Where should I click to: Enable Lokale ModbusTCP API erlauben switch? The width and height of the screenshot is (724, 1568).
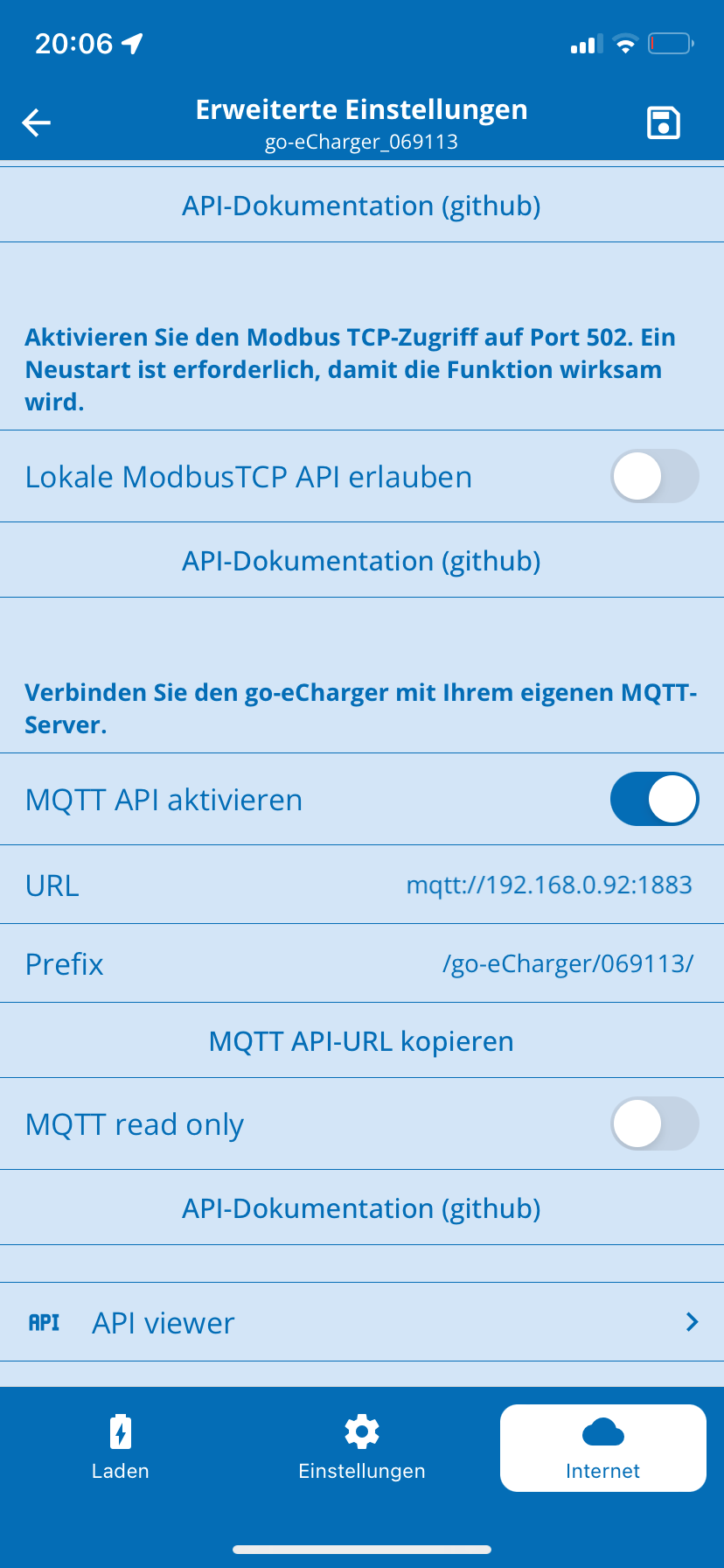click(x=654, y=477)
